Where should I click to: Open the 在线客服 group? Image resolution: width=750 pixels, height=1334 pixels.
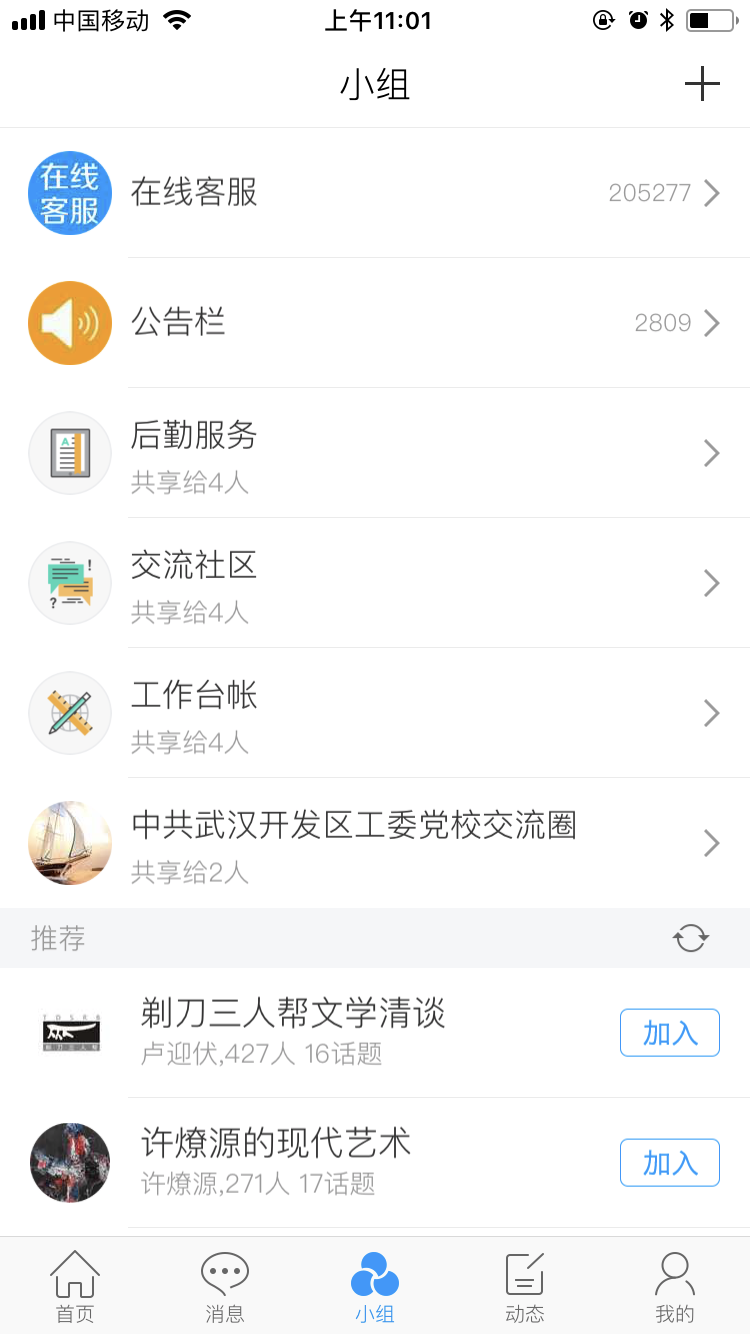pyautogui.click(x=375, y=193)
